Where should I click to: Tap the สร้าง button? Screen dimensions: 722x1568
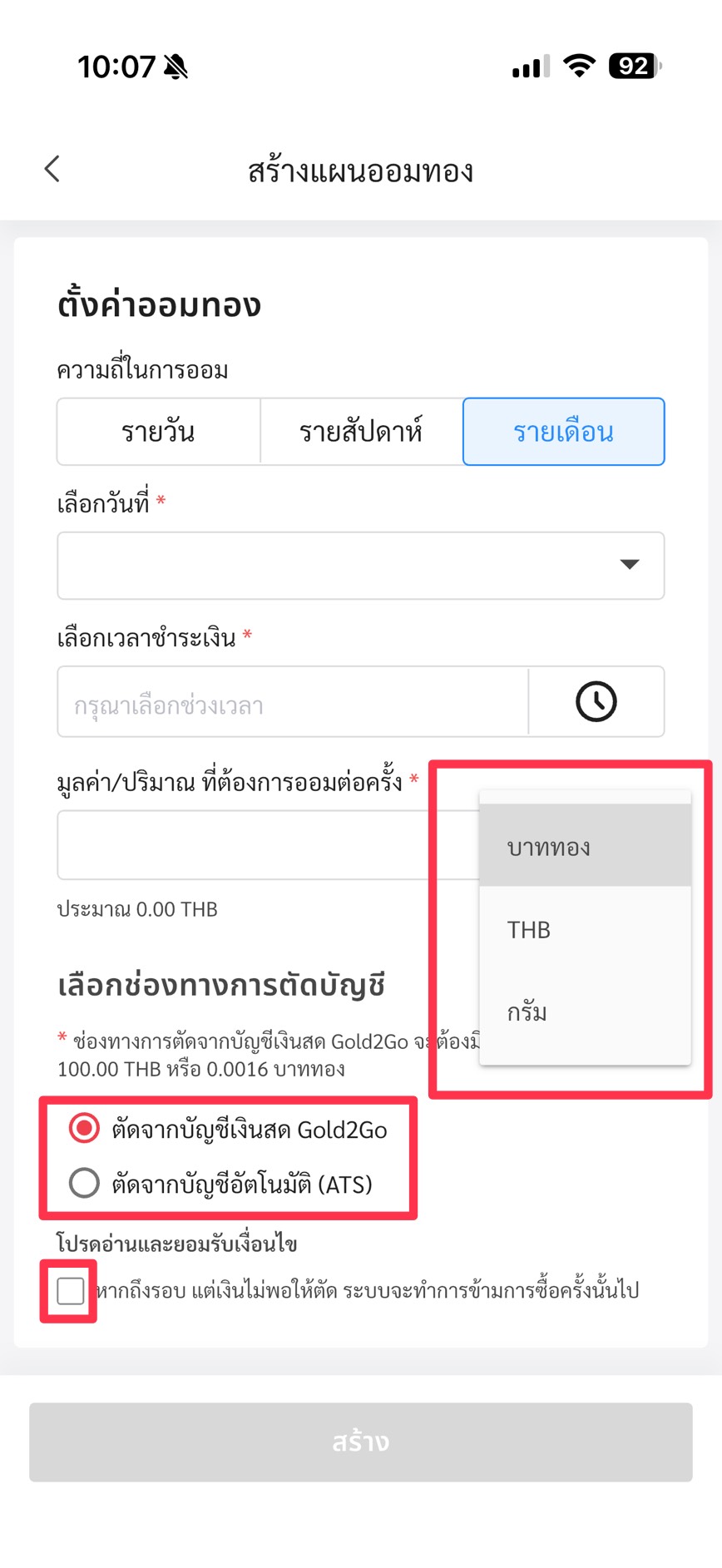(361, 1442)
